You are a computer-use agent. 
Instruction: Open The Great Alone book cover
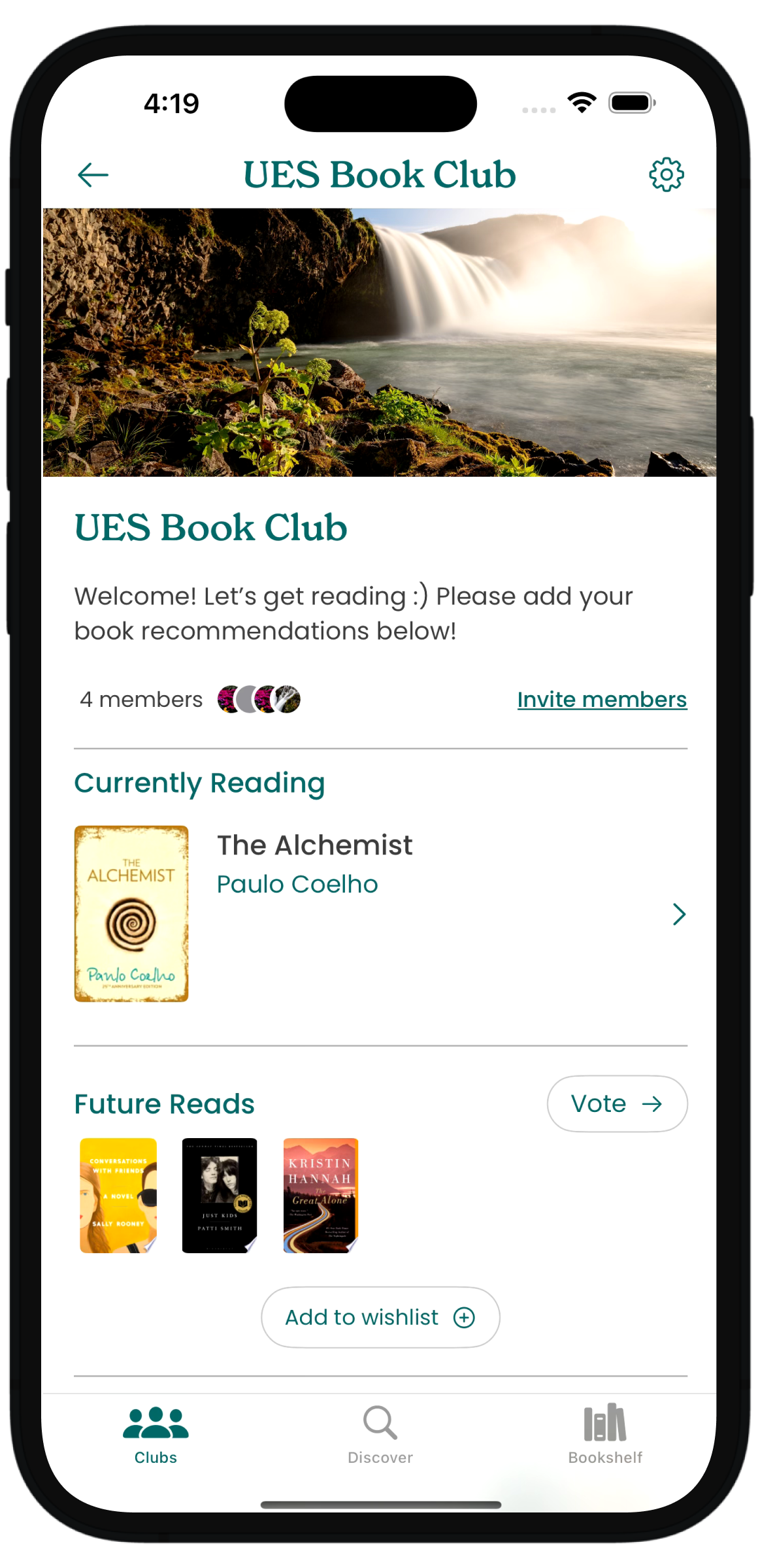pyautogui.click(x=321, y=1195)
